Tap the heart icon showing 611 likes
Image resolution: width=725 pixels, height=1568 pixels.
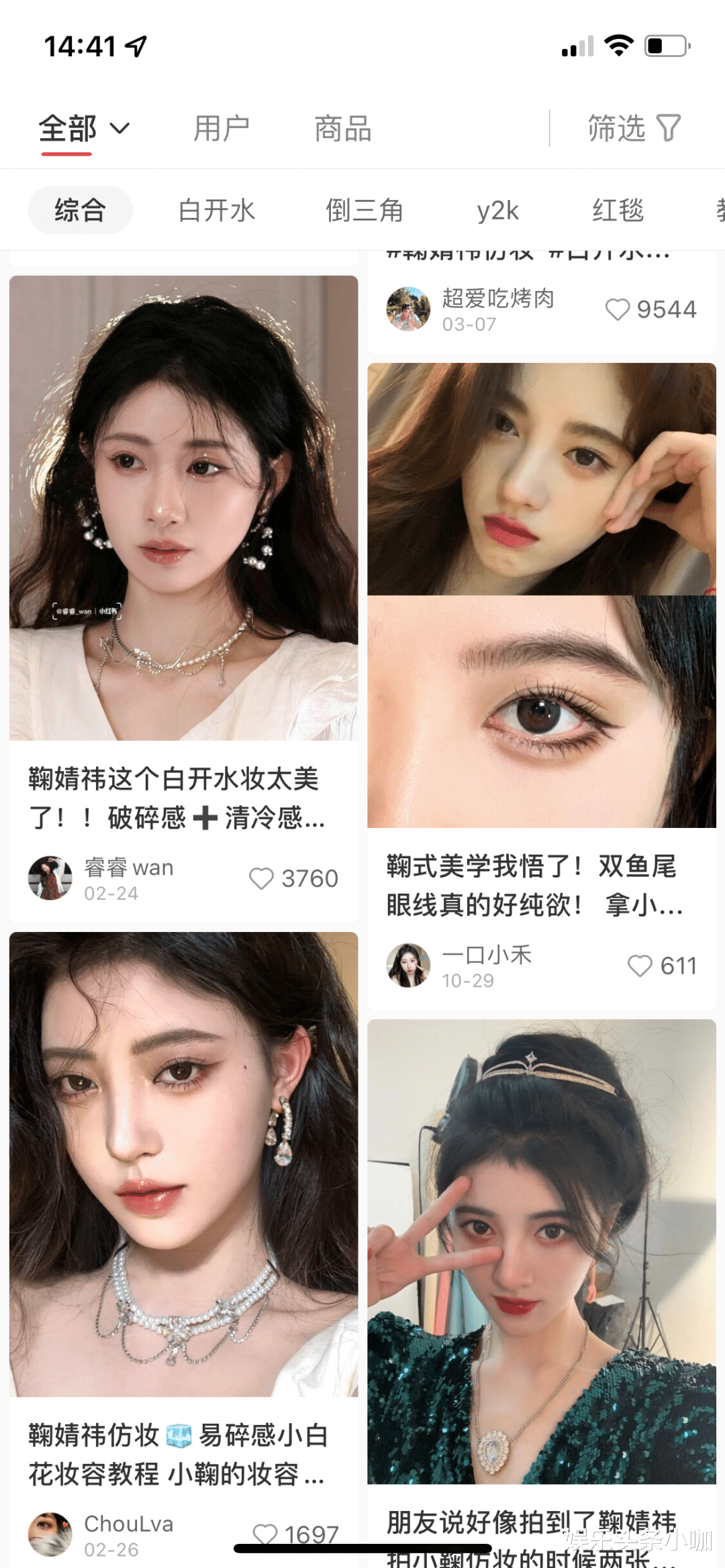[640, 967]
